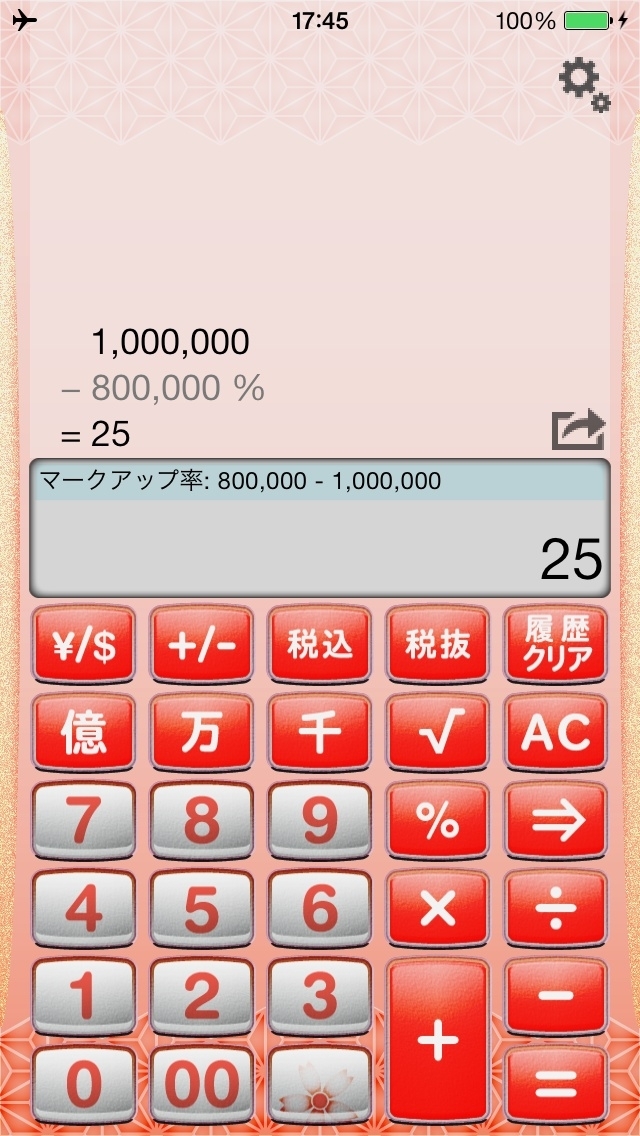Enter double zero with 00 key
The height and width of the screenshot is (1136, 640).
pyautogui.click(x=202, y=1085)
